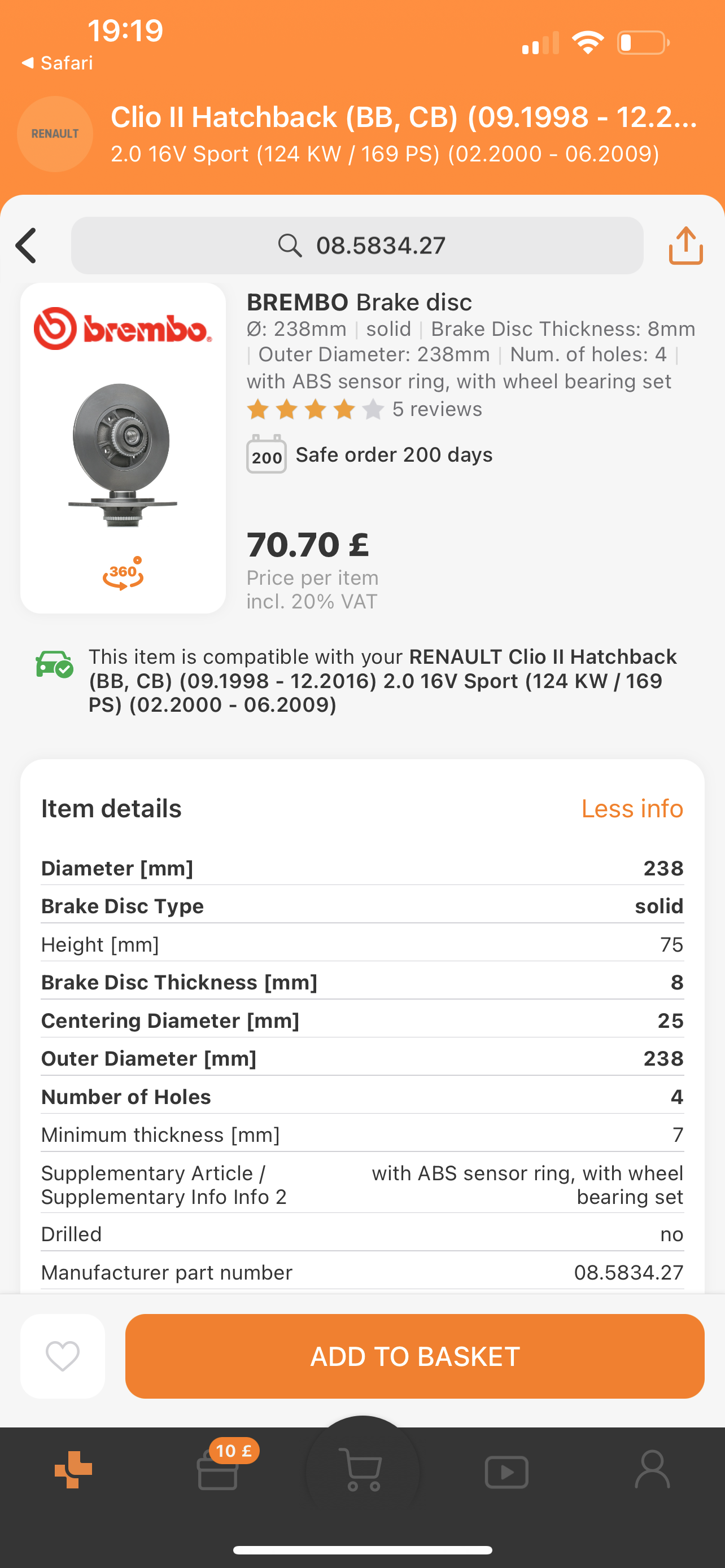
Task: Open the 10 £ bonus gift tab
Action: 218,1470
